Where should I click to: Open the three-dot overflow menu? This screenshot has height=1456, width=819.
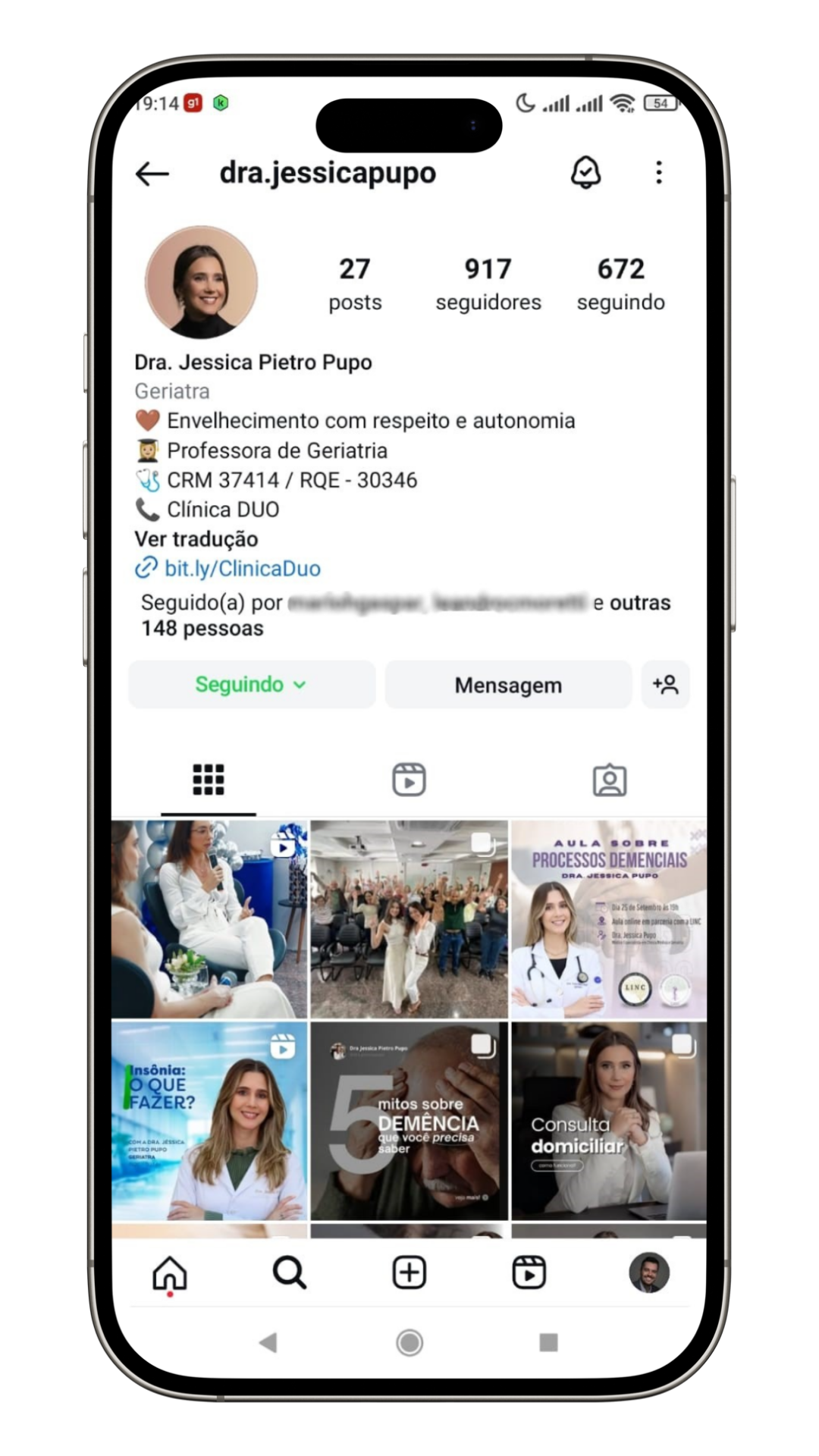pyautogui.click(x=658, y=173)
